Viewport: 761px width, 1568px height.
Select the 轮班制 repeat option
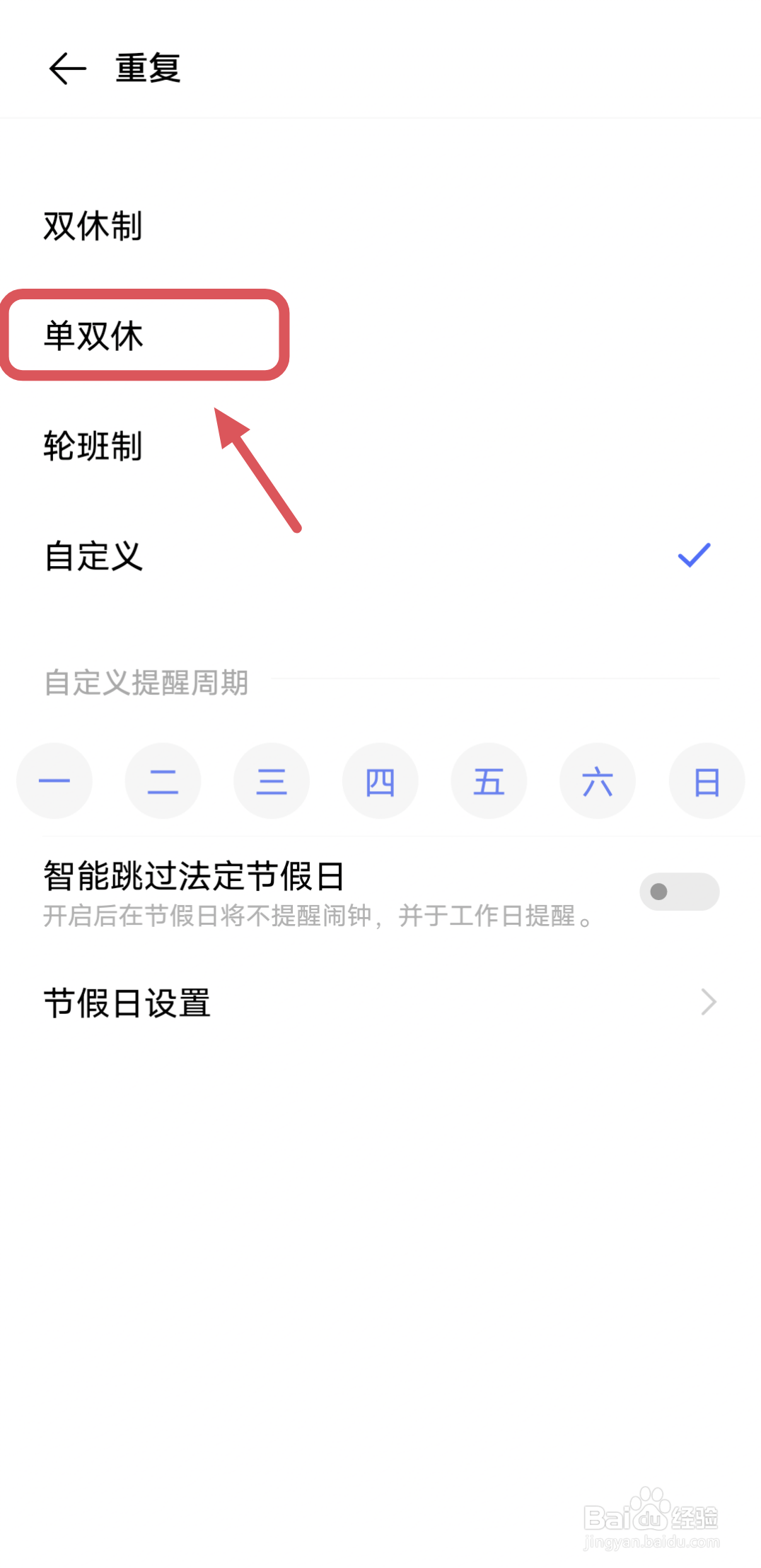coord(93,447)
